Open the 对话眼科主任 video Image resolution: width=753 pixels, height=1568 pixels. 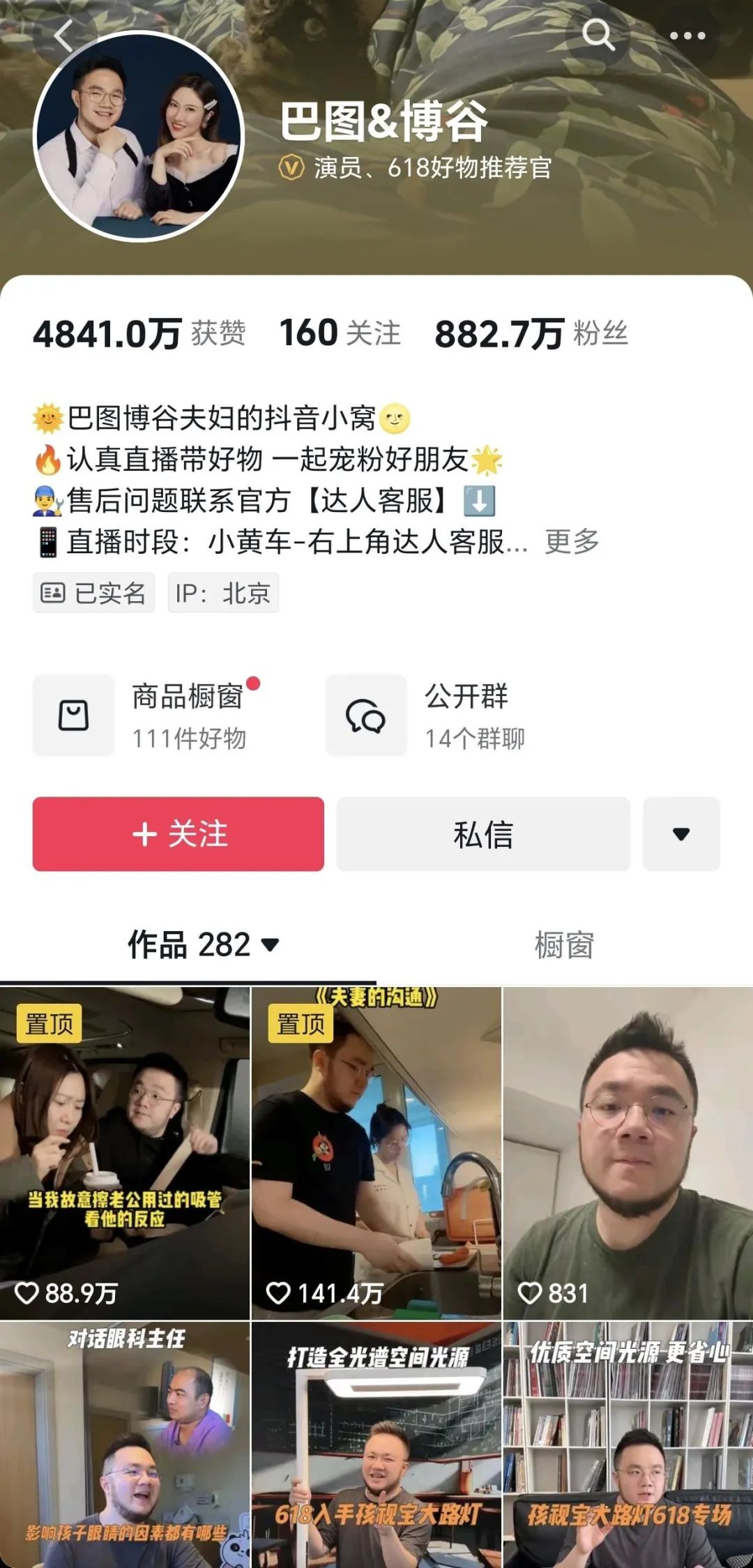pos(125,1445)
